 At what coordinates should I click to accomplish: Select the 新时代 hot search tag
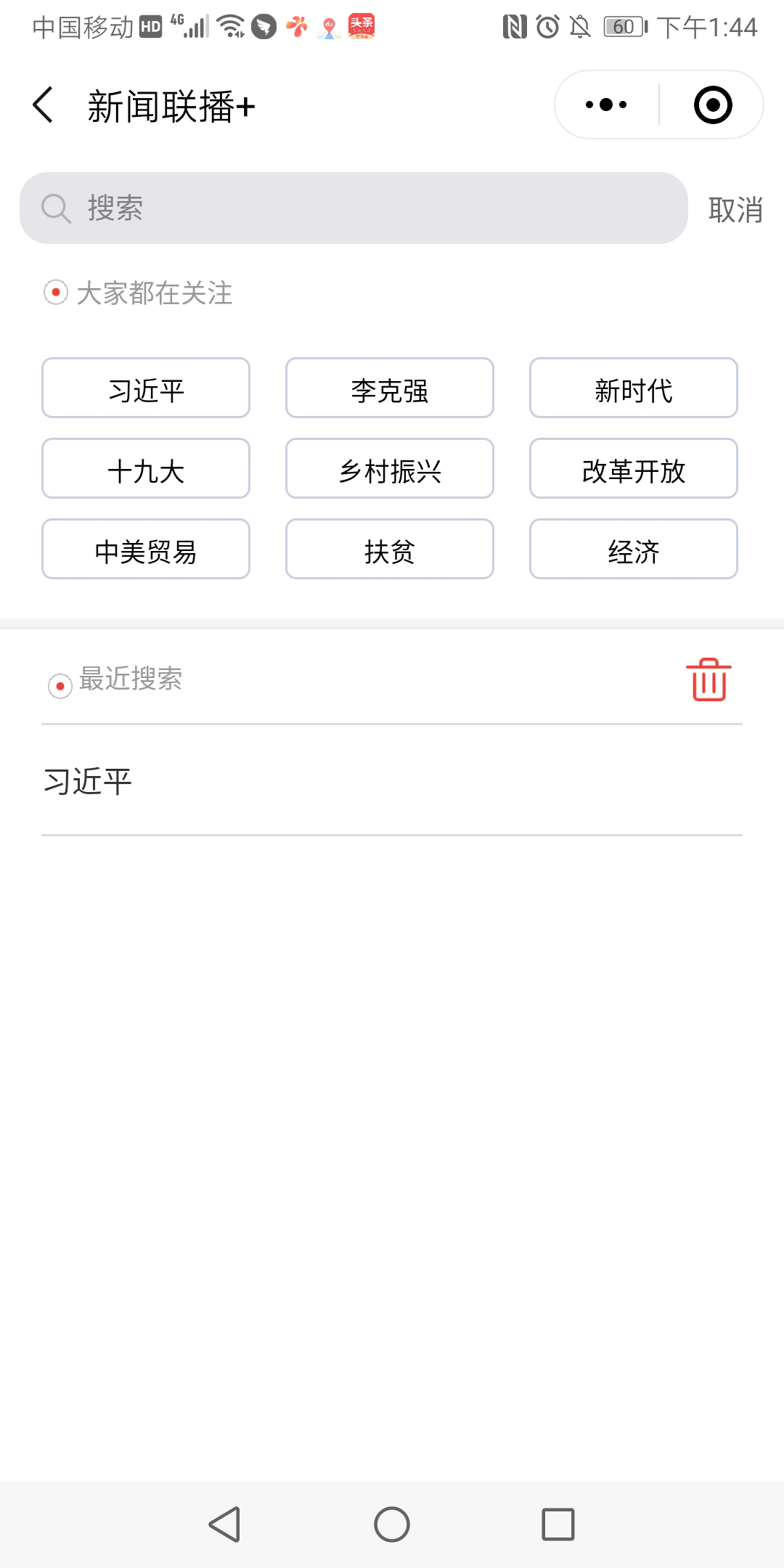pos(634,389)
